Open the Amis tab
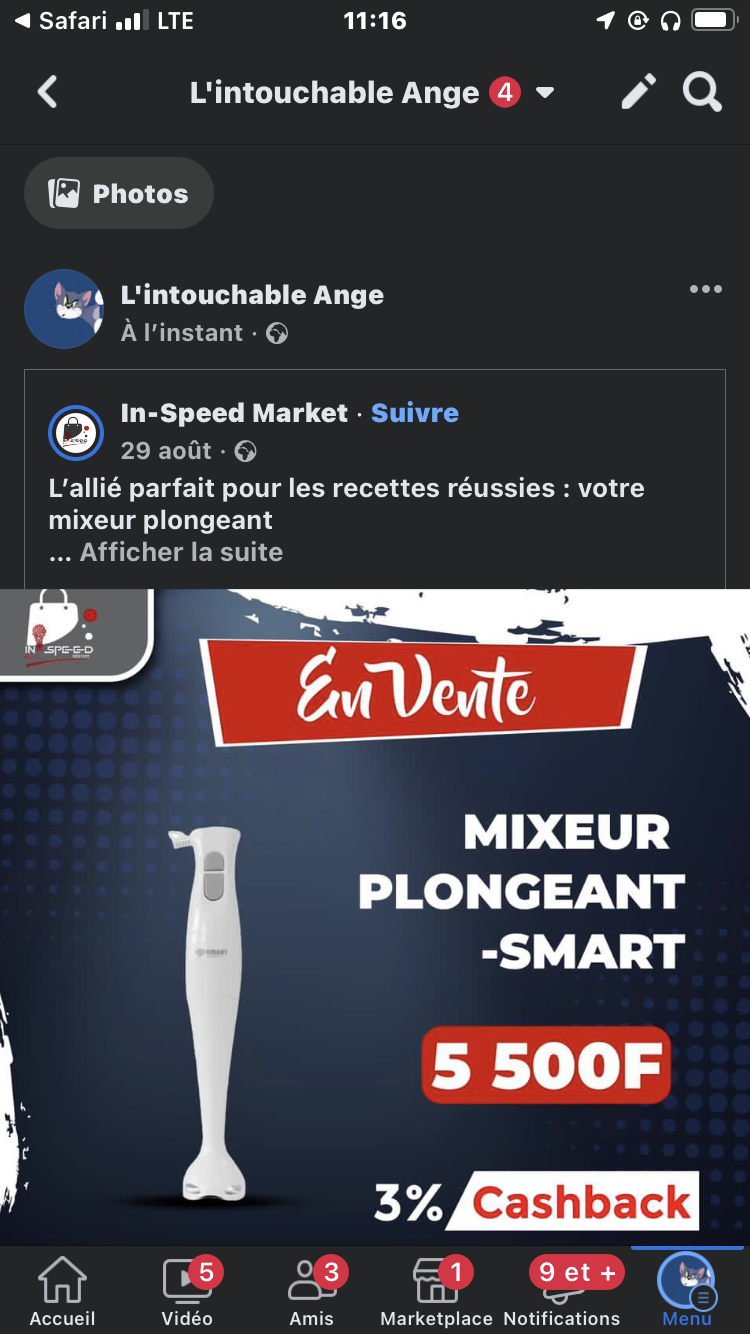 312,1290
